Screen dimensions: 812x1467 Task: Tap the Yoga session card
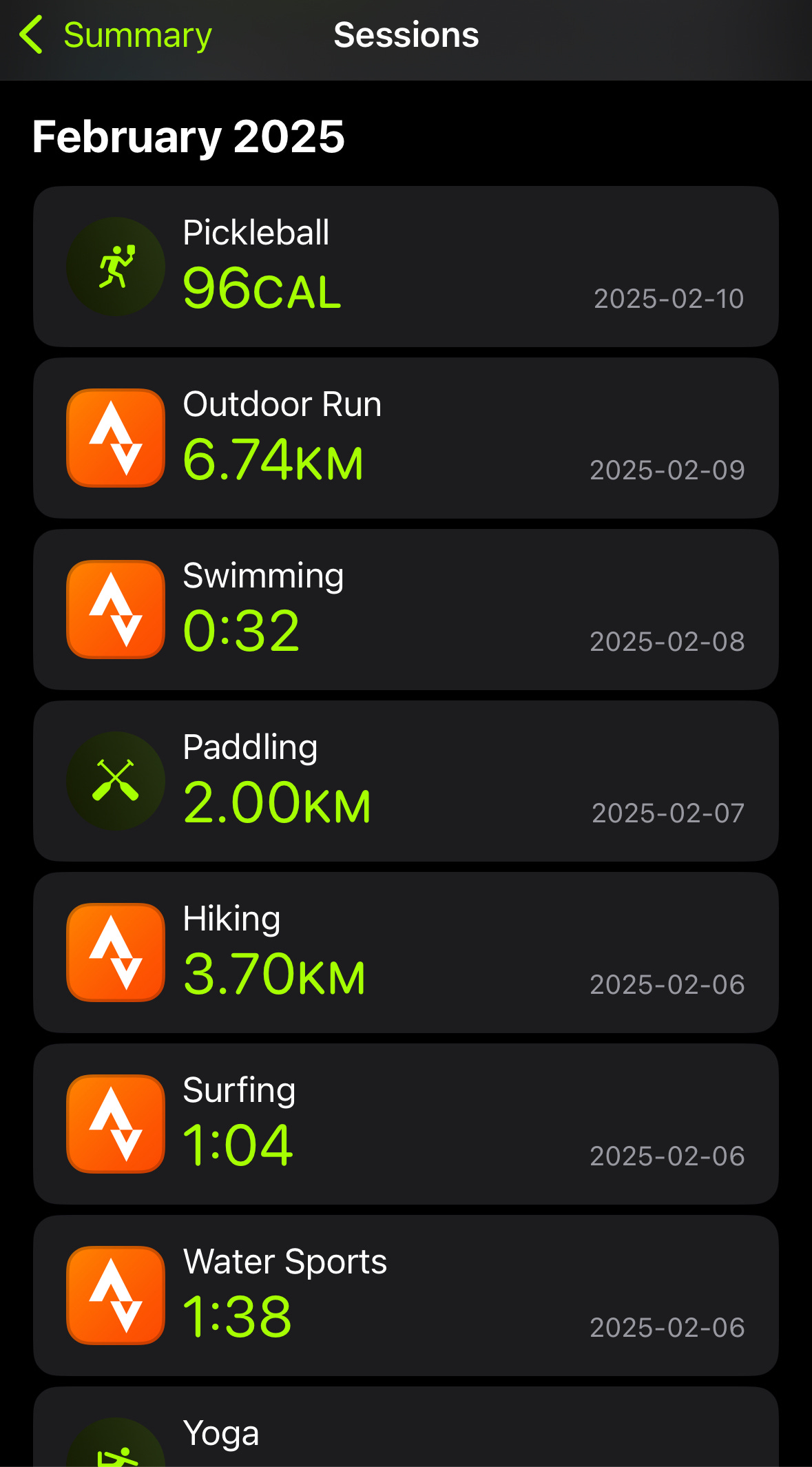coord(406,1431)
